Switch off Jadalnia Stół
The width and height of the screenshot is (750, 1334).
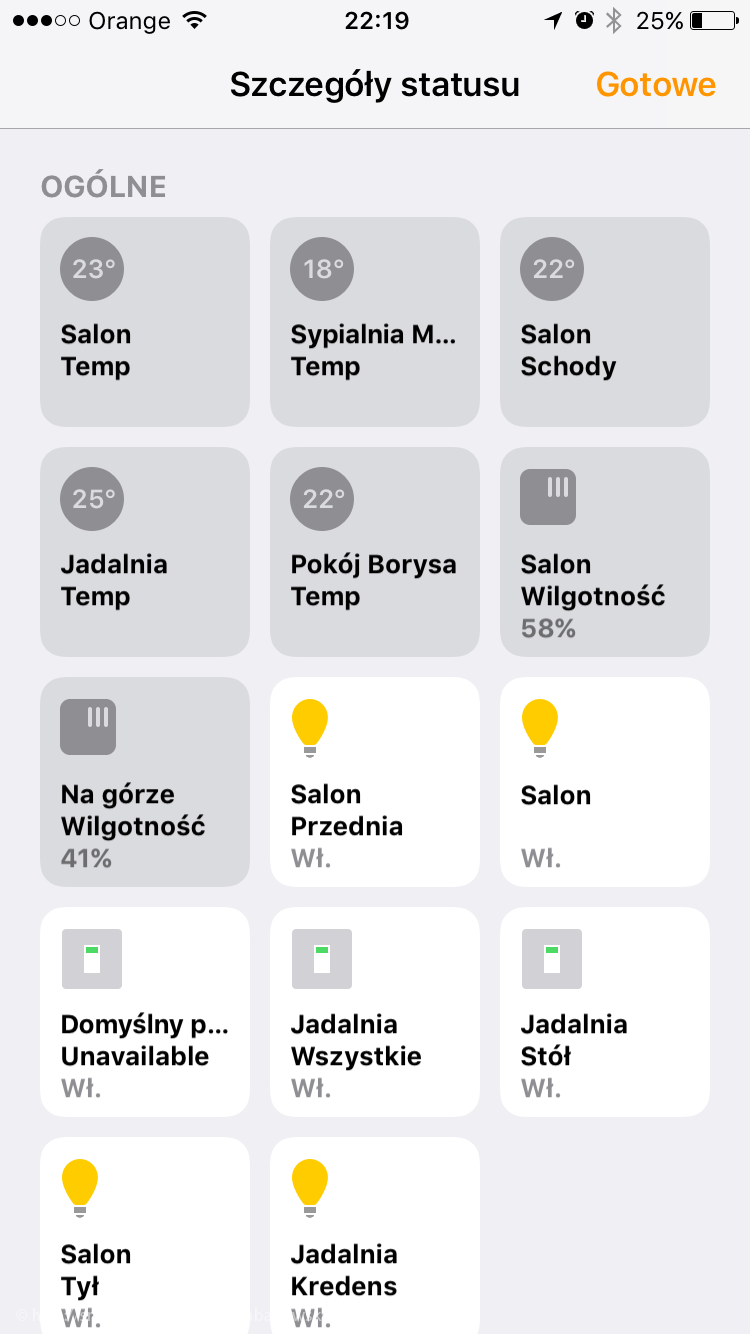click(605, 1012)
